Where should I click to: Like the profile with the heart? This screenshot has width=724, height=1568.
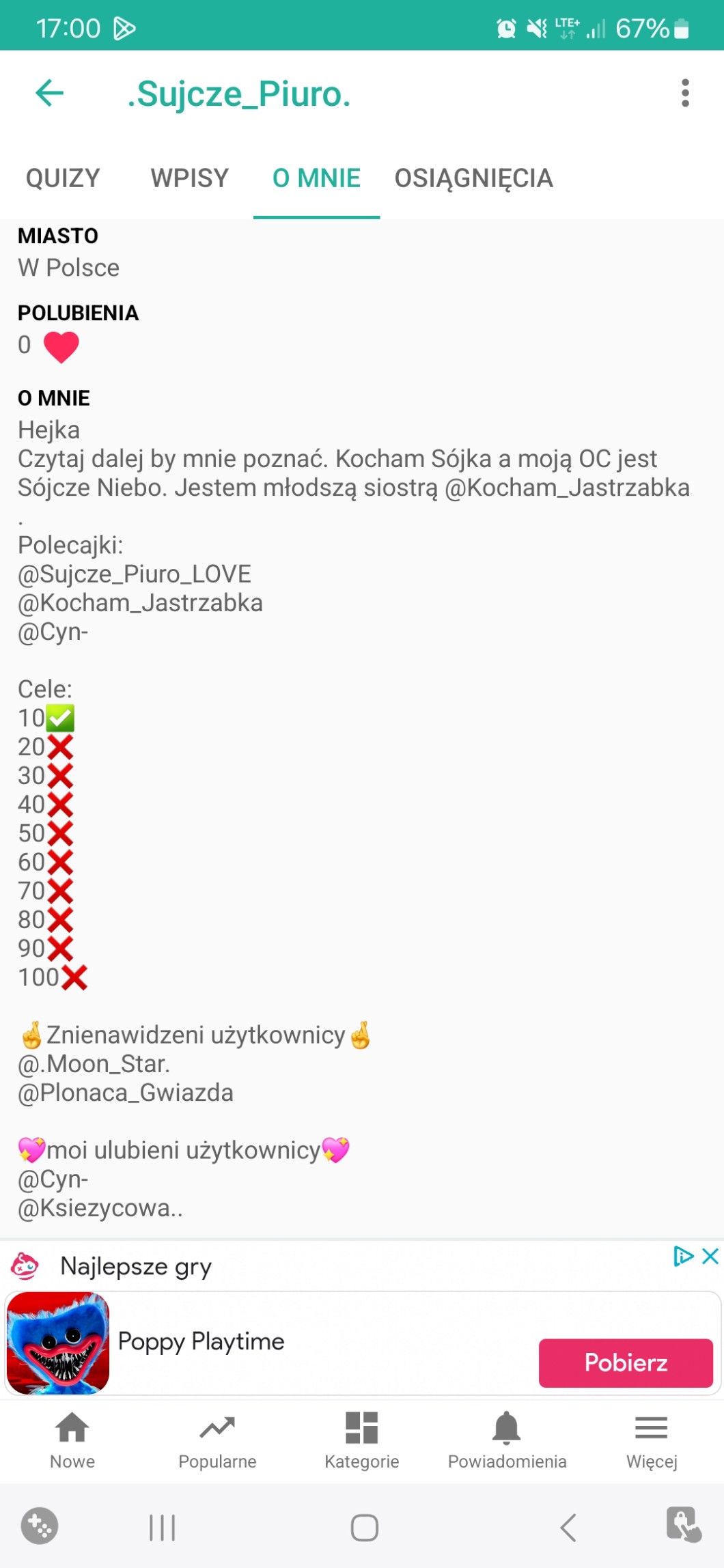pos(61,346)
